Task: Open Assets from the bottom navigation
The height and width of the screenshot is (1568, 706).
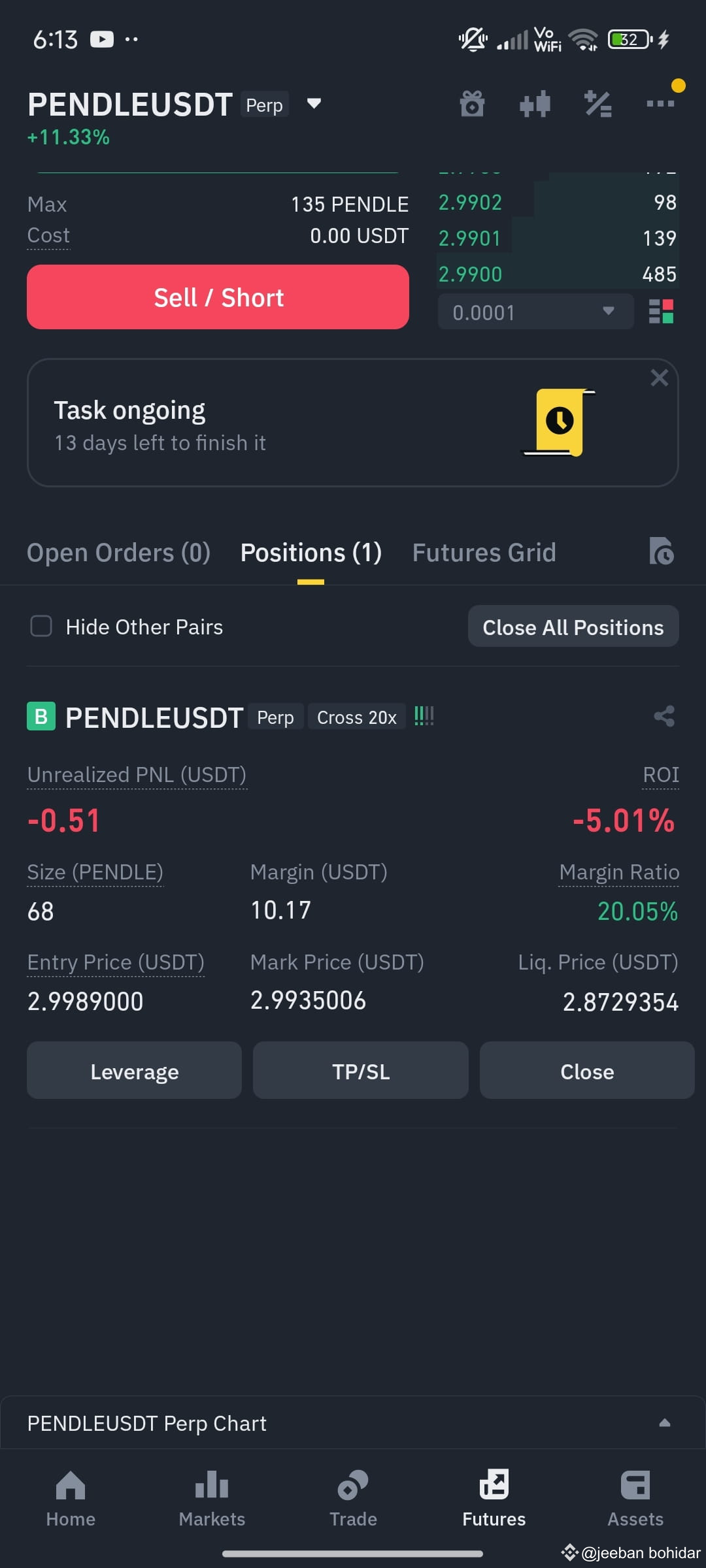Action: coord(635,1499)
